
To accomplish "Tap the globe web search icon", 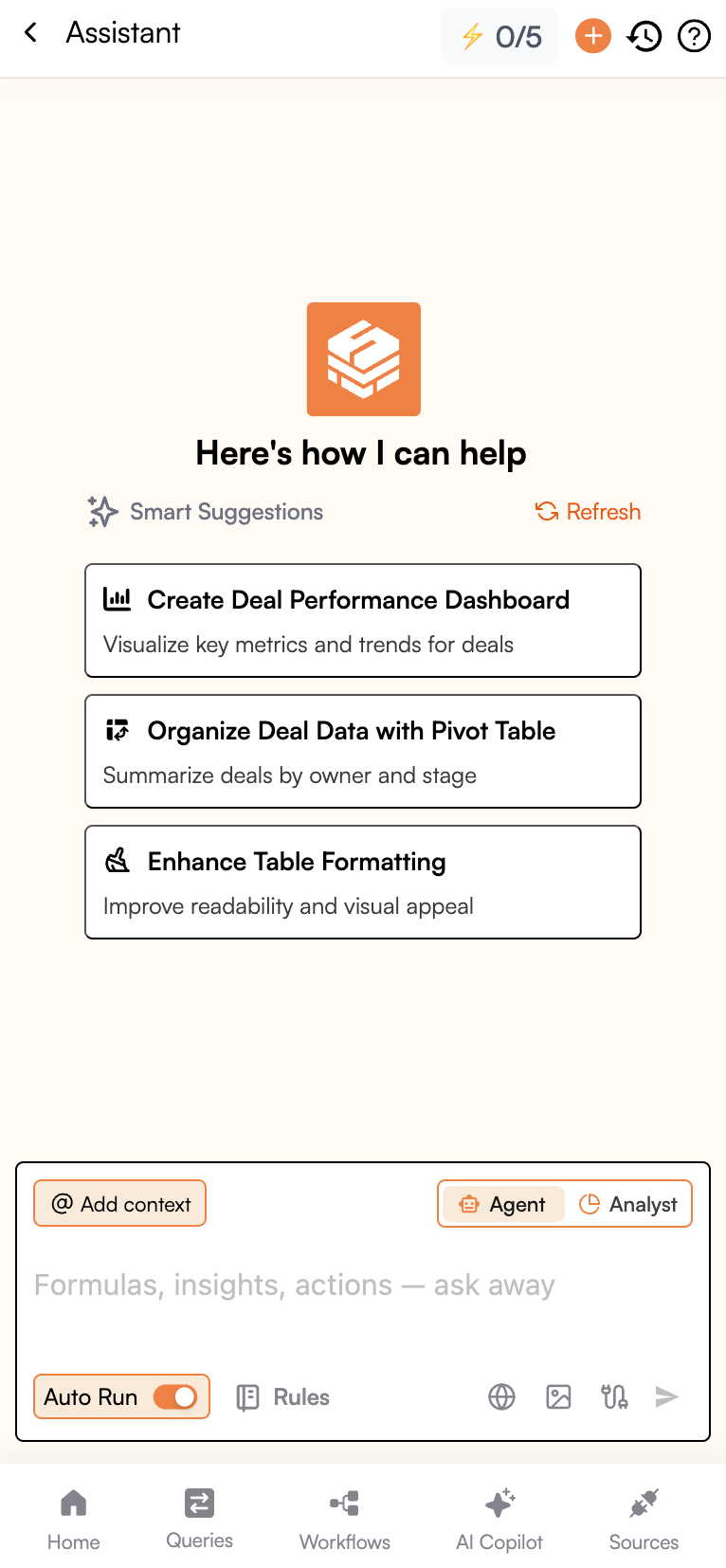I will tap(501, 1396).
